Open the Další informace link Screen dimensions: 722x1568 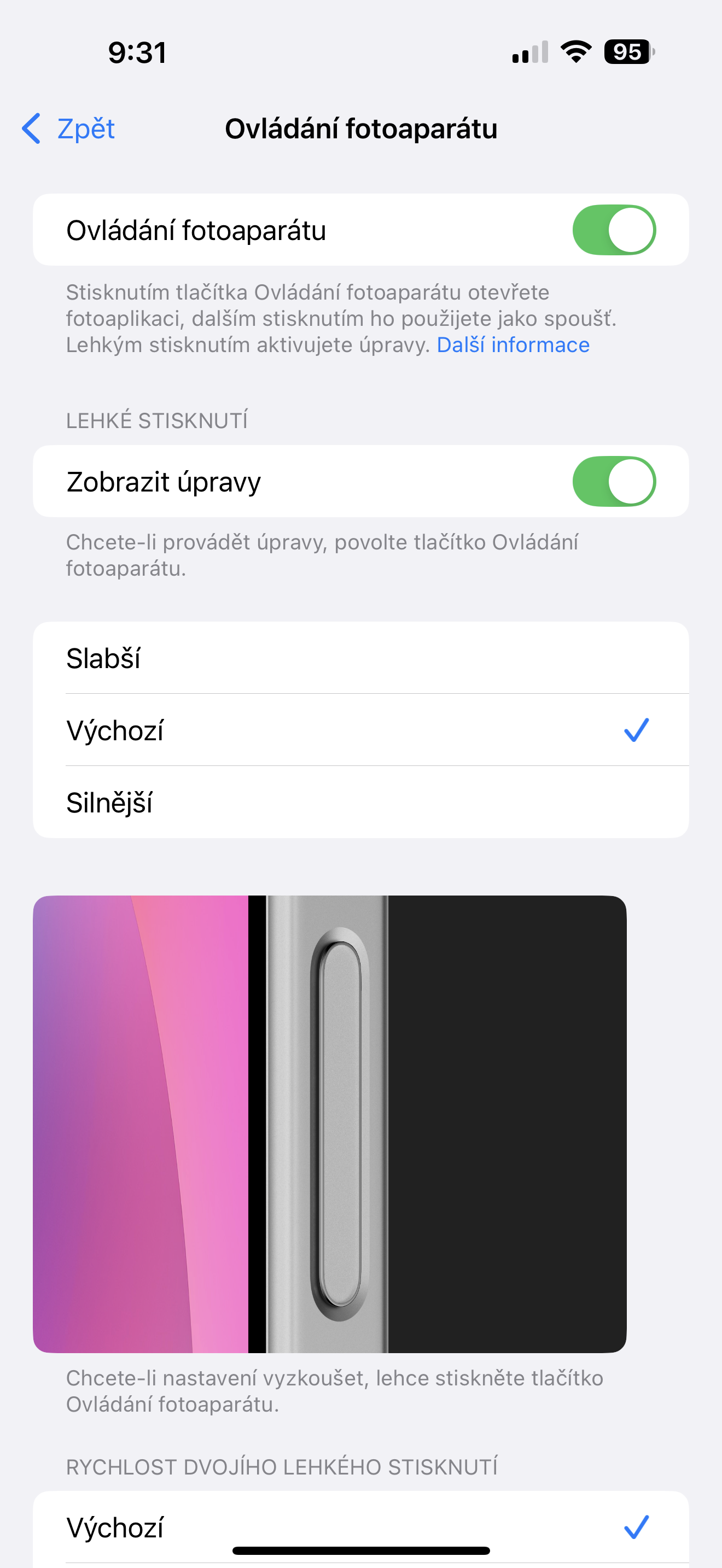(513, 344)
